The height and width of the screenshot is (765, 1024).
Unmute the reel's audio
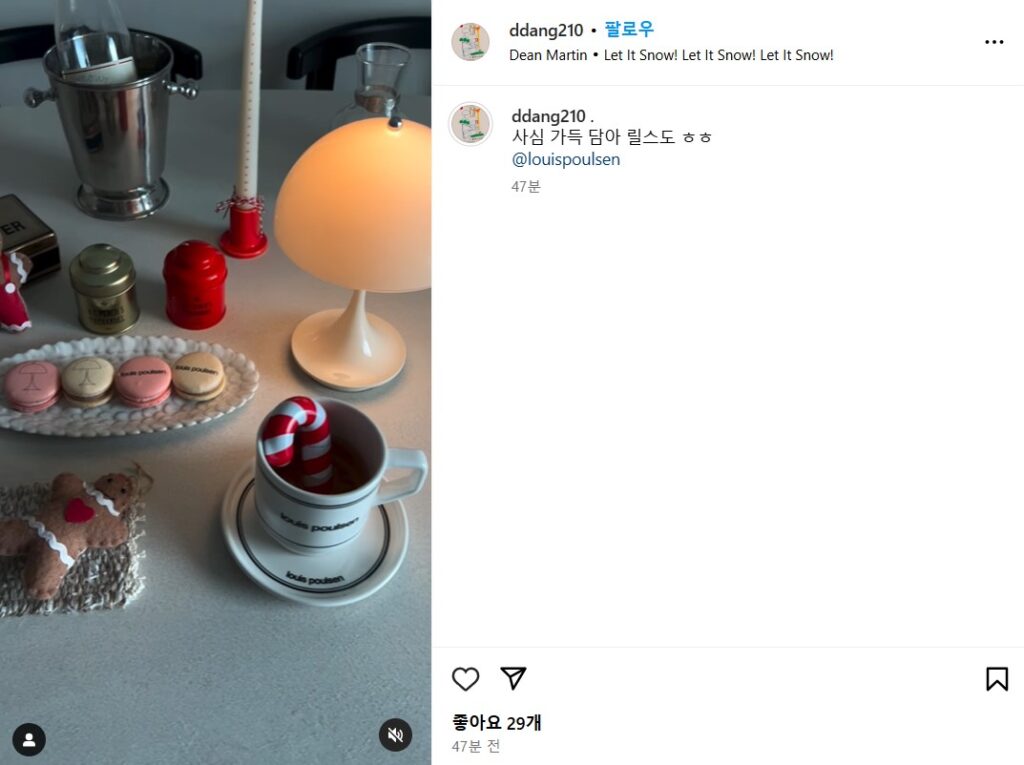click(x=395, y=735)
